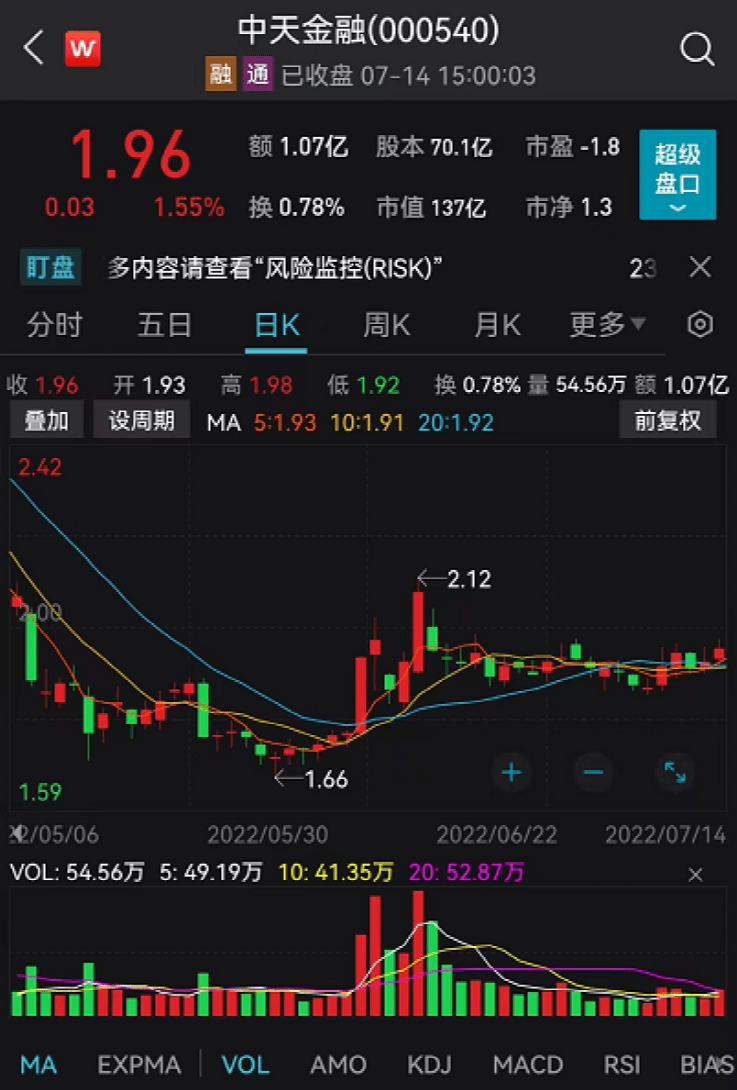Zoom out the K-line chart with minus
This screenshot has width=737, height=1090.
pos(593,772)
